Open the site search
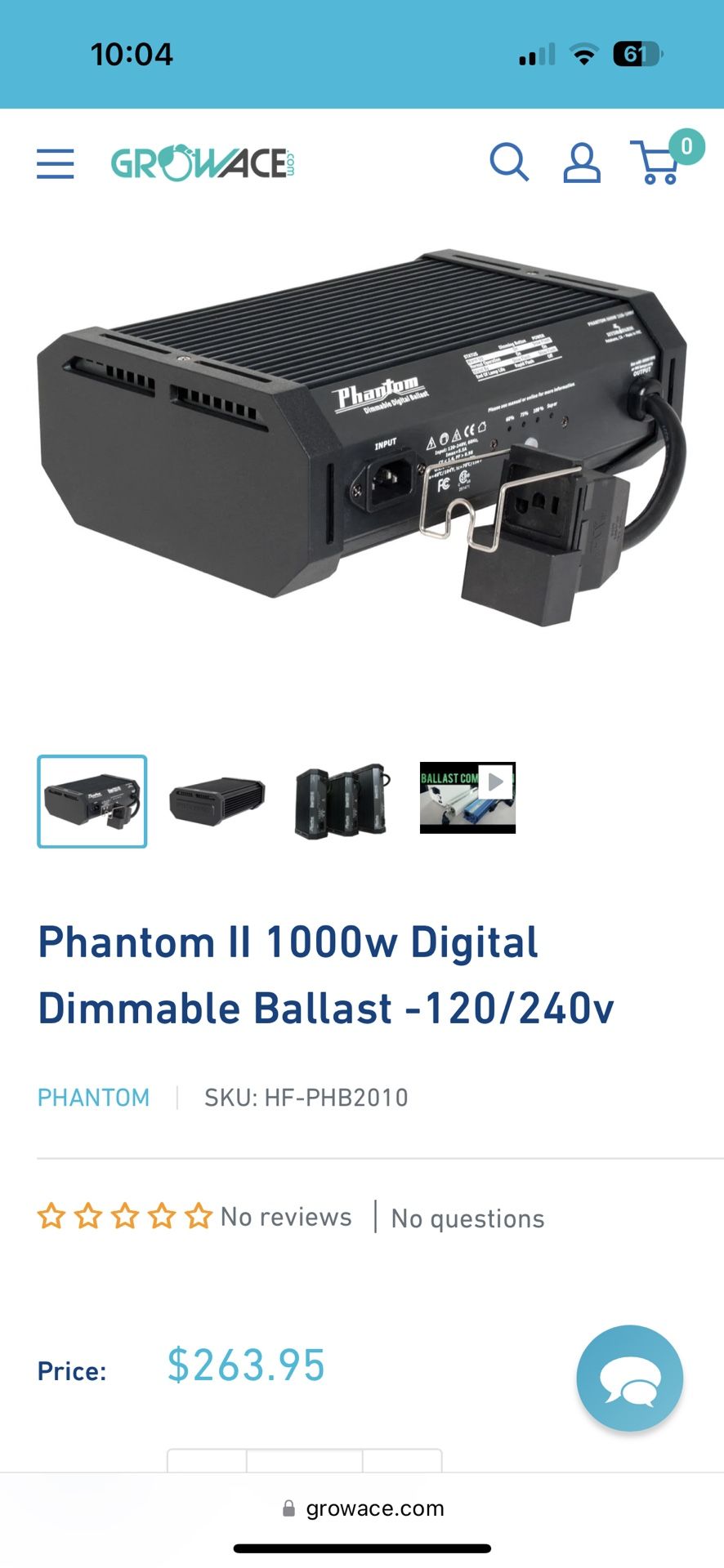The image size is (724, 1568). [508, 163]
